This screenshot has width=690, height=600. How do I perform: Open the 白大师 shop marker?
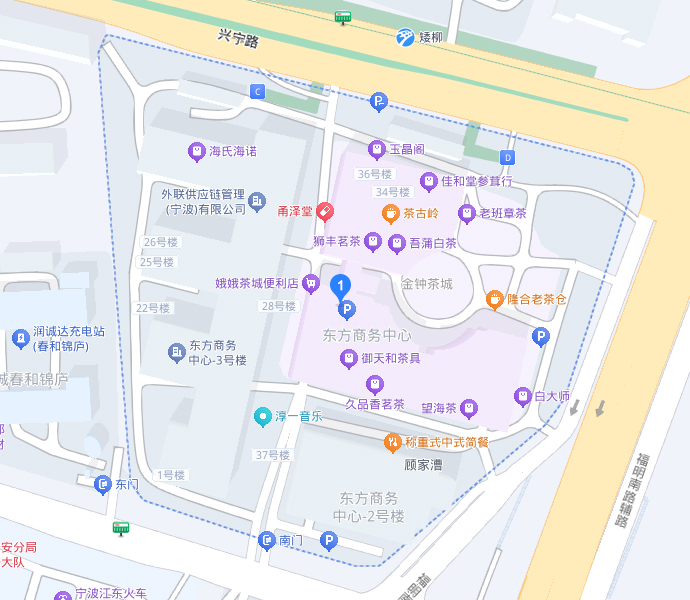522,397
